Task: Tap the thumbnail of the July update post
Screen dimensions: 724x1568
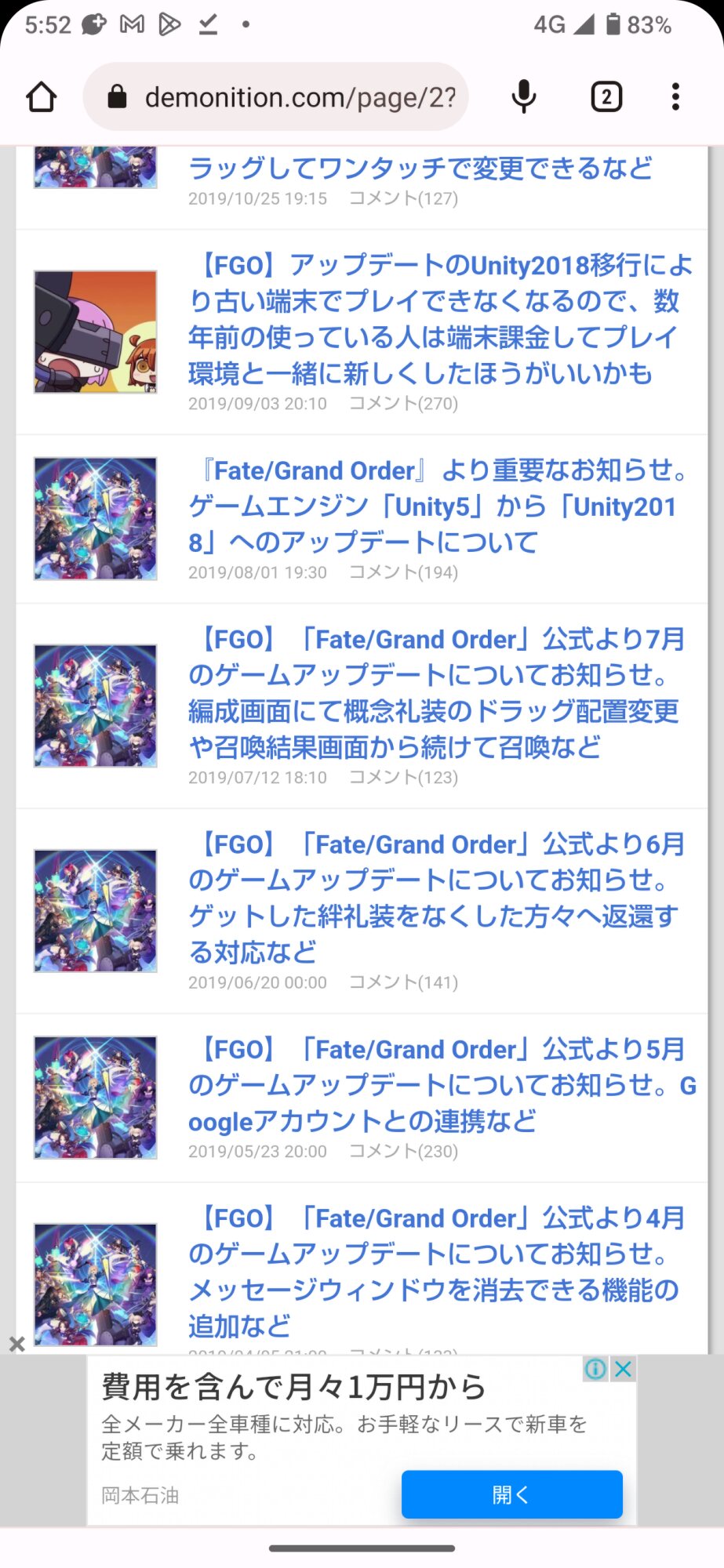Action: pyautogui.click(x=96, y=706)
